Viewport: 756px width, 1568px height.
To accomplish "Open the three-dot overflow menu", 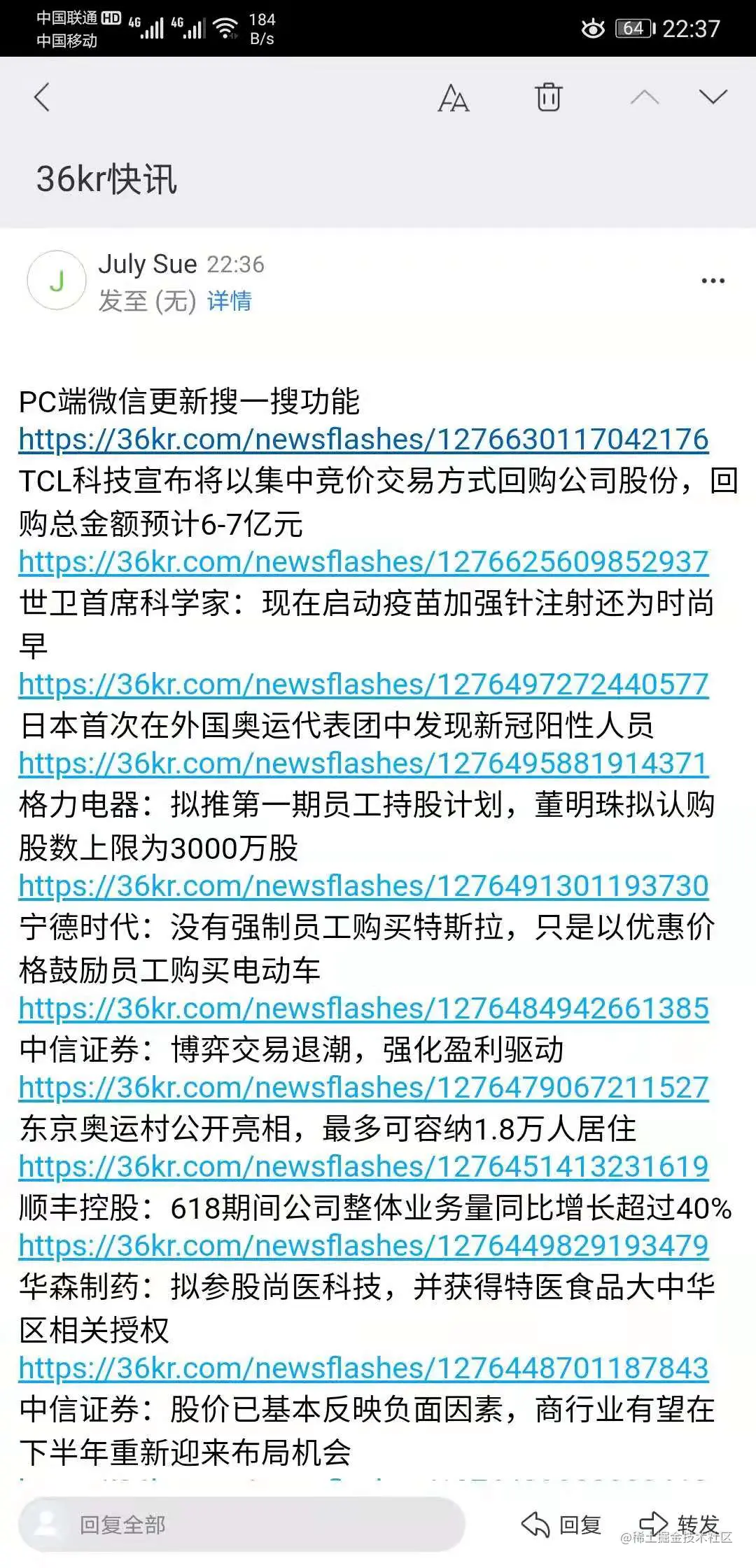I will tap(713, 281).
